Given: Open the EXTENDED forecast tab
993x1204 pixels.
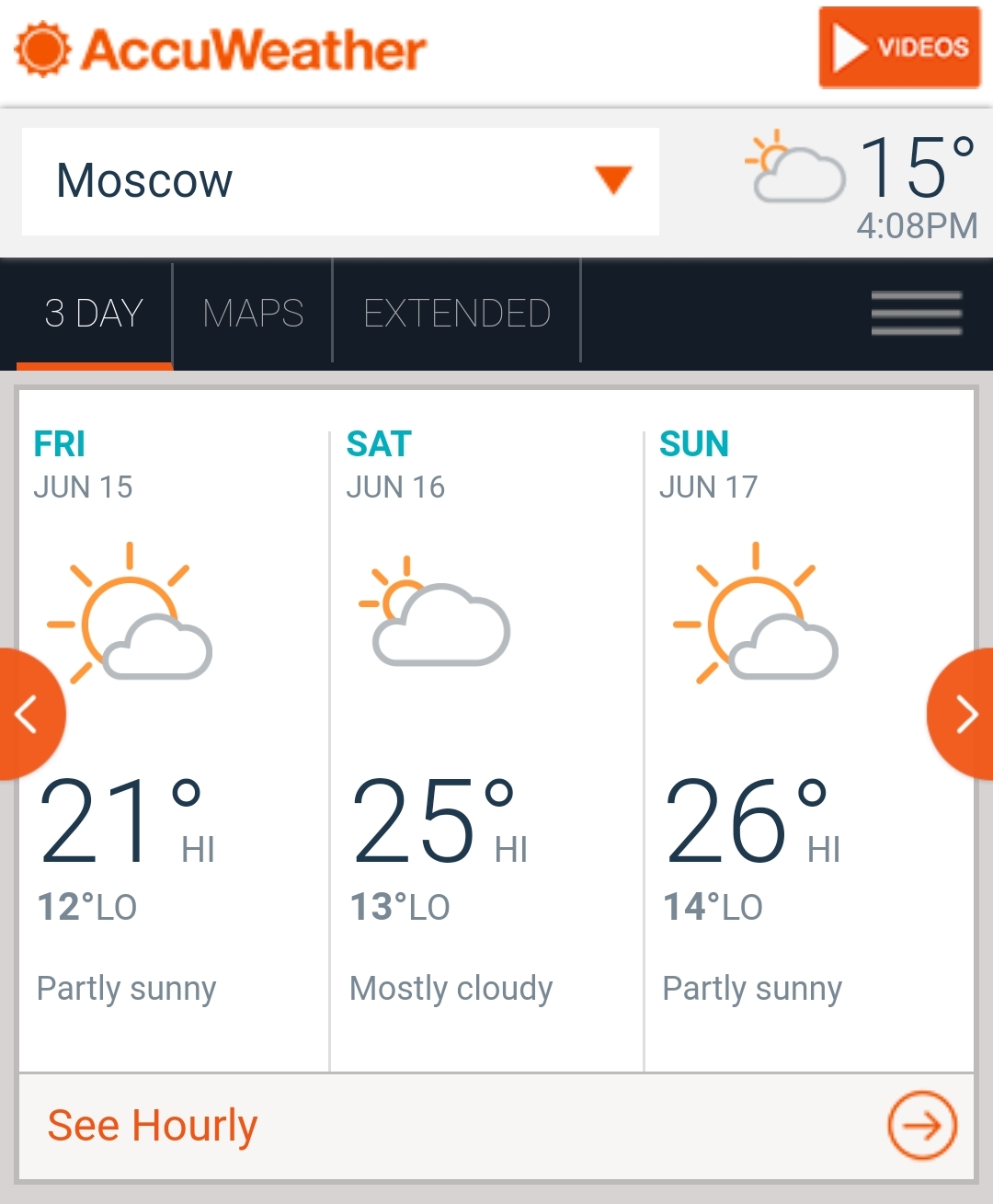Looking at the screenshot, I should click(x=457, y=314).
